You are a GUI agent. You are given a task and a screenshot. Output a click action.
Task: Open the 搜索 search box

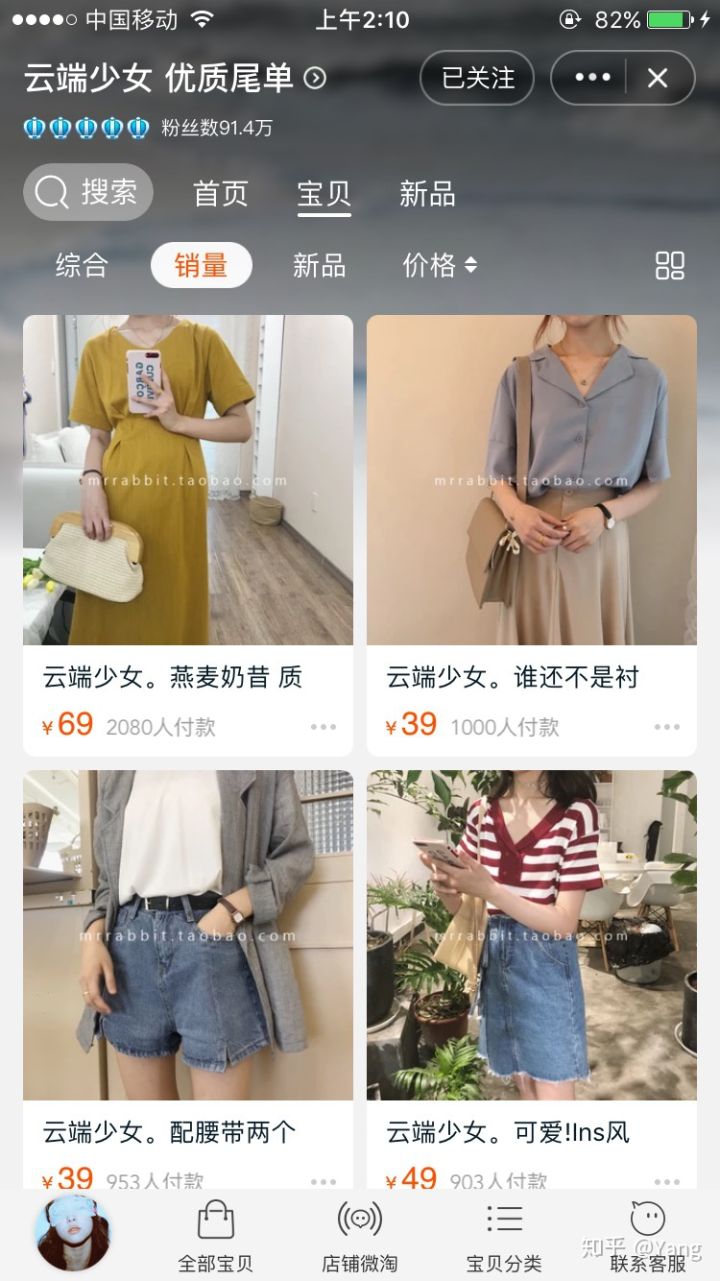point(88,192)
